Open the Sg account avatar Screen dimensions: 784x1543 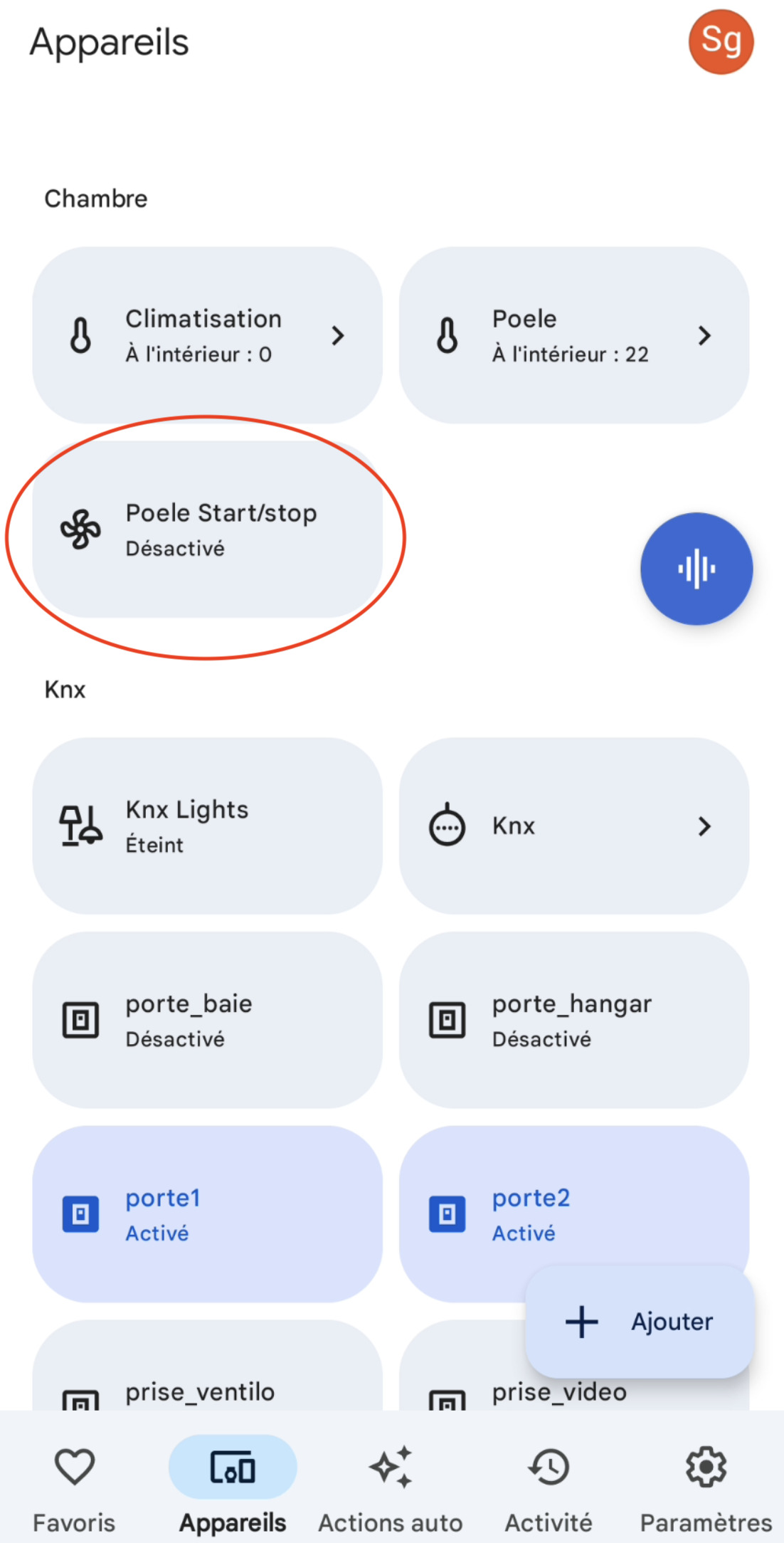point(721,42)
